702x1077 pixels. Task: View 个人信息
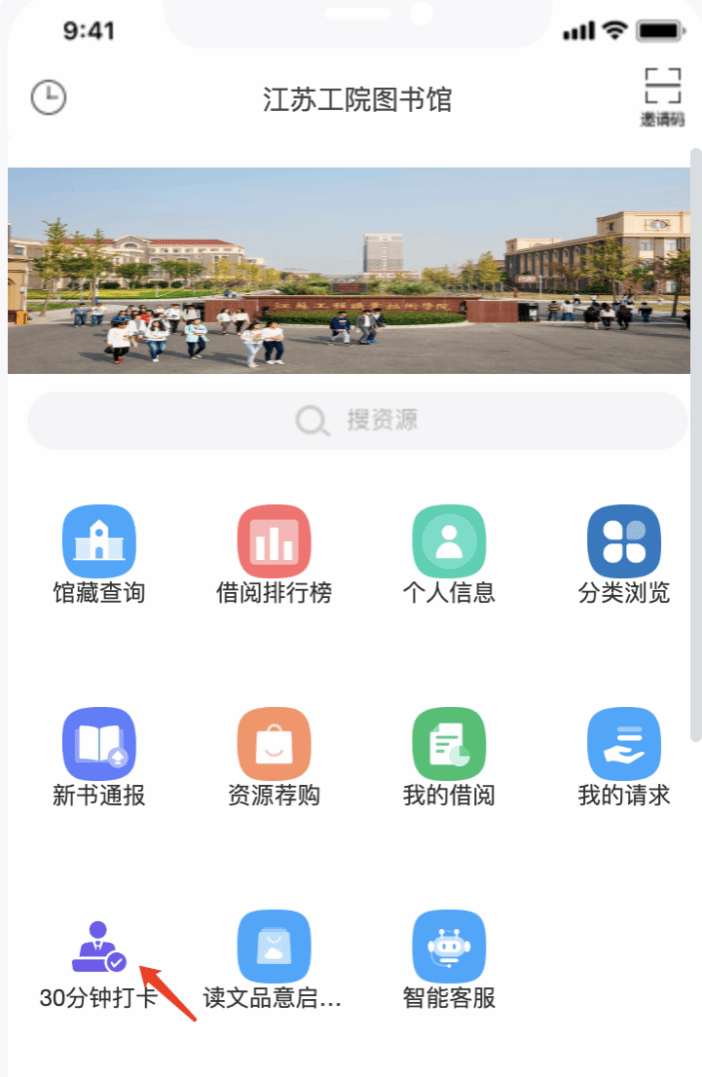click(x=449, y=554)
